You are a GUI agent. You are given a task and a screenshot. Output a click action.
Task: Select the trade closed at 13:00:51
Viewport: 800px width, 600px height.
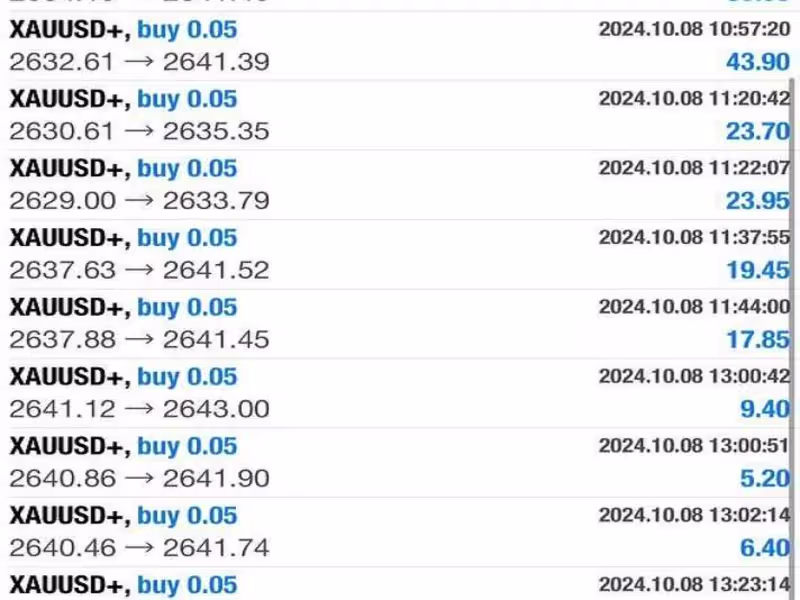click(x=400, y=462)
